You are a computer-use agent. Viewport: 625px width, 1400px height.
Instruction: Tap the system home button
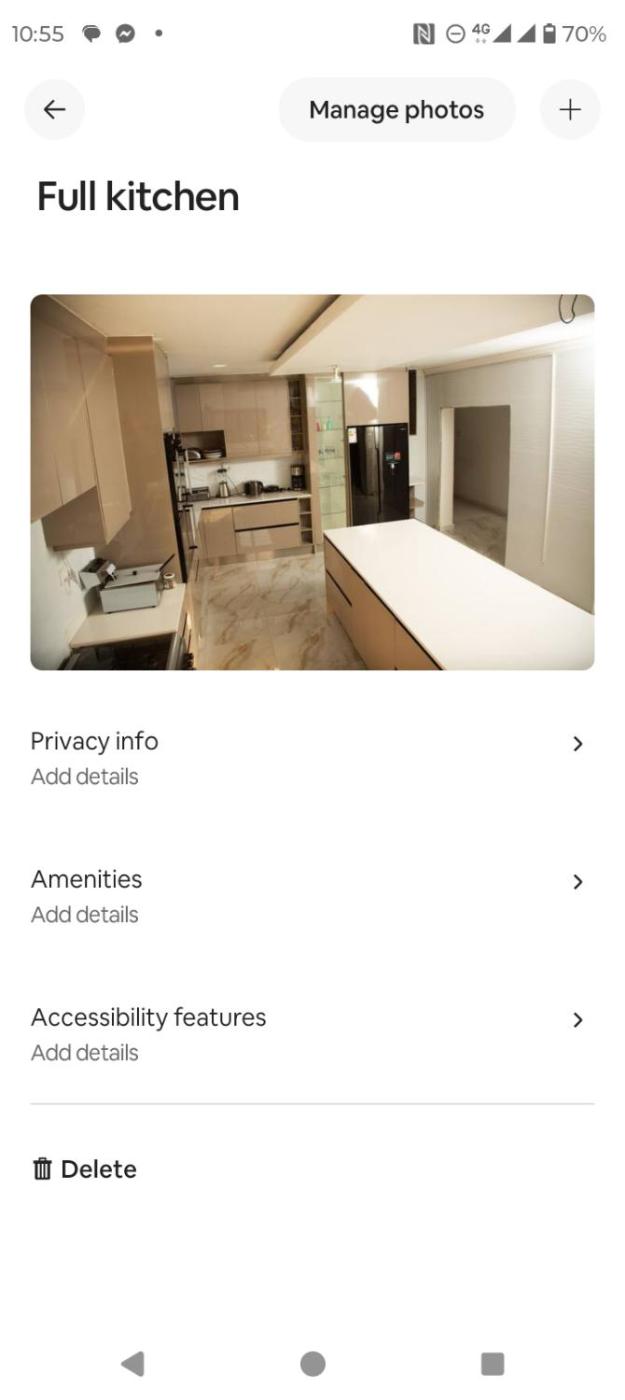[x=312, y=1363]
